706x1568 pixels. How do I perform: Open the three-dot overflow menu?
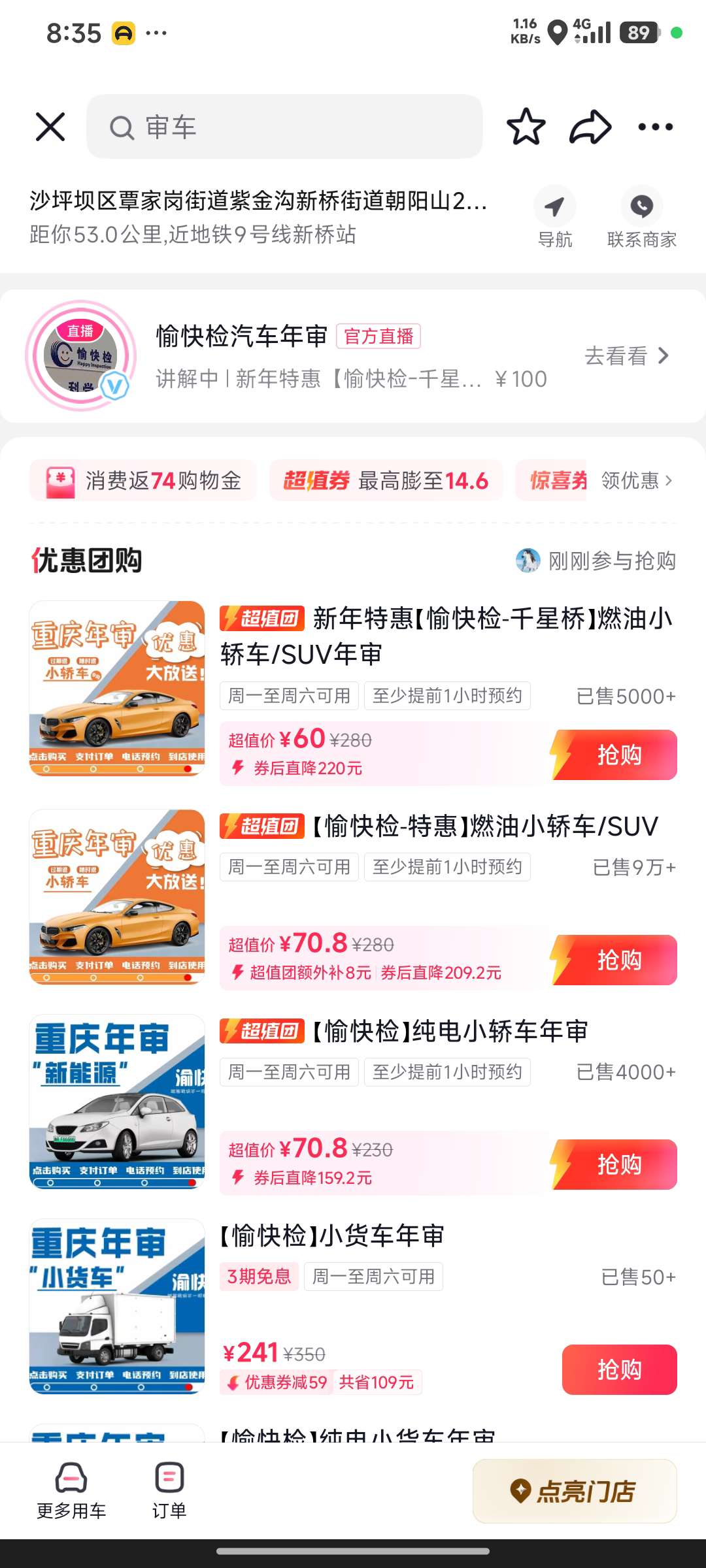click(655, 127)
